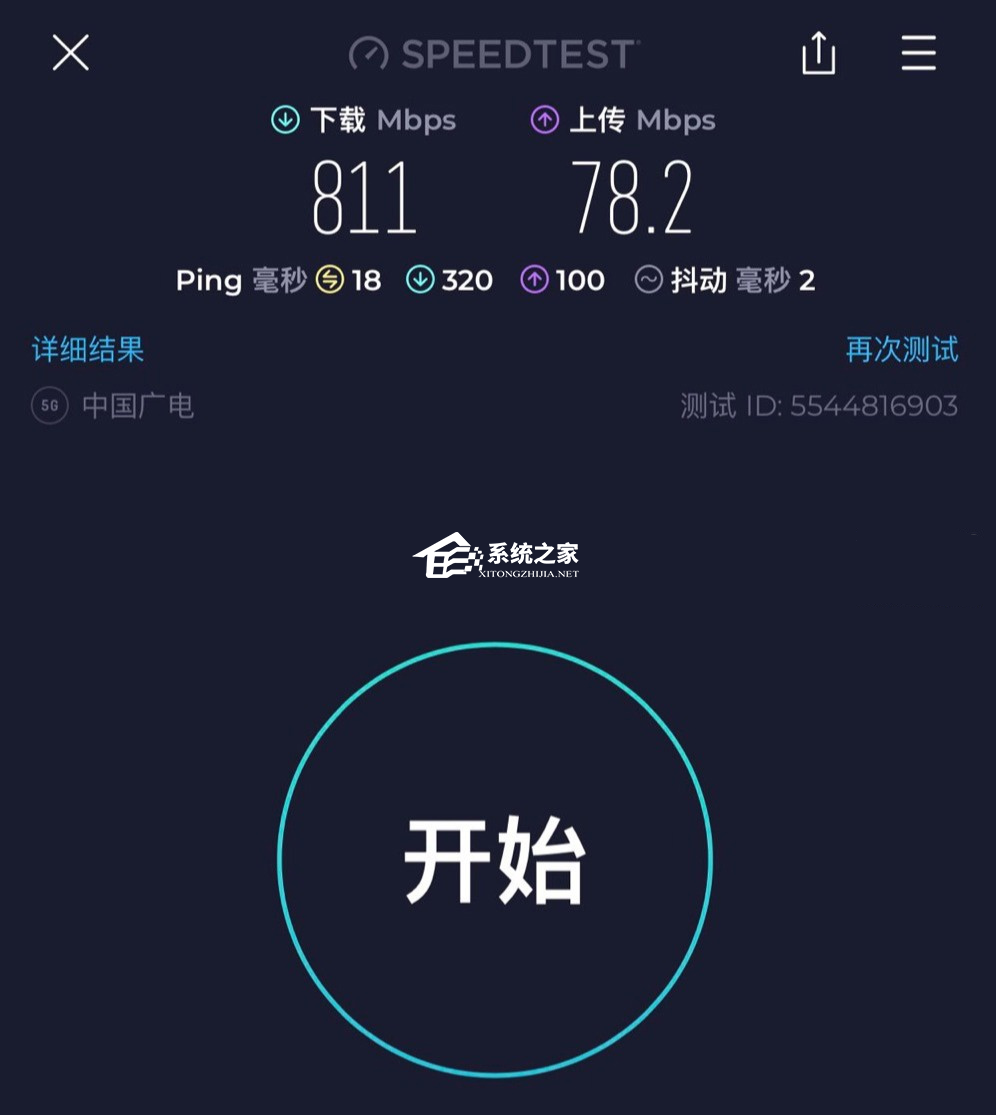The height and width of the screenshot is (1115, 996).
Task: Tap 再次测试 to test again
Action: (x=902, y=350)
